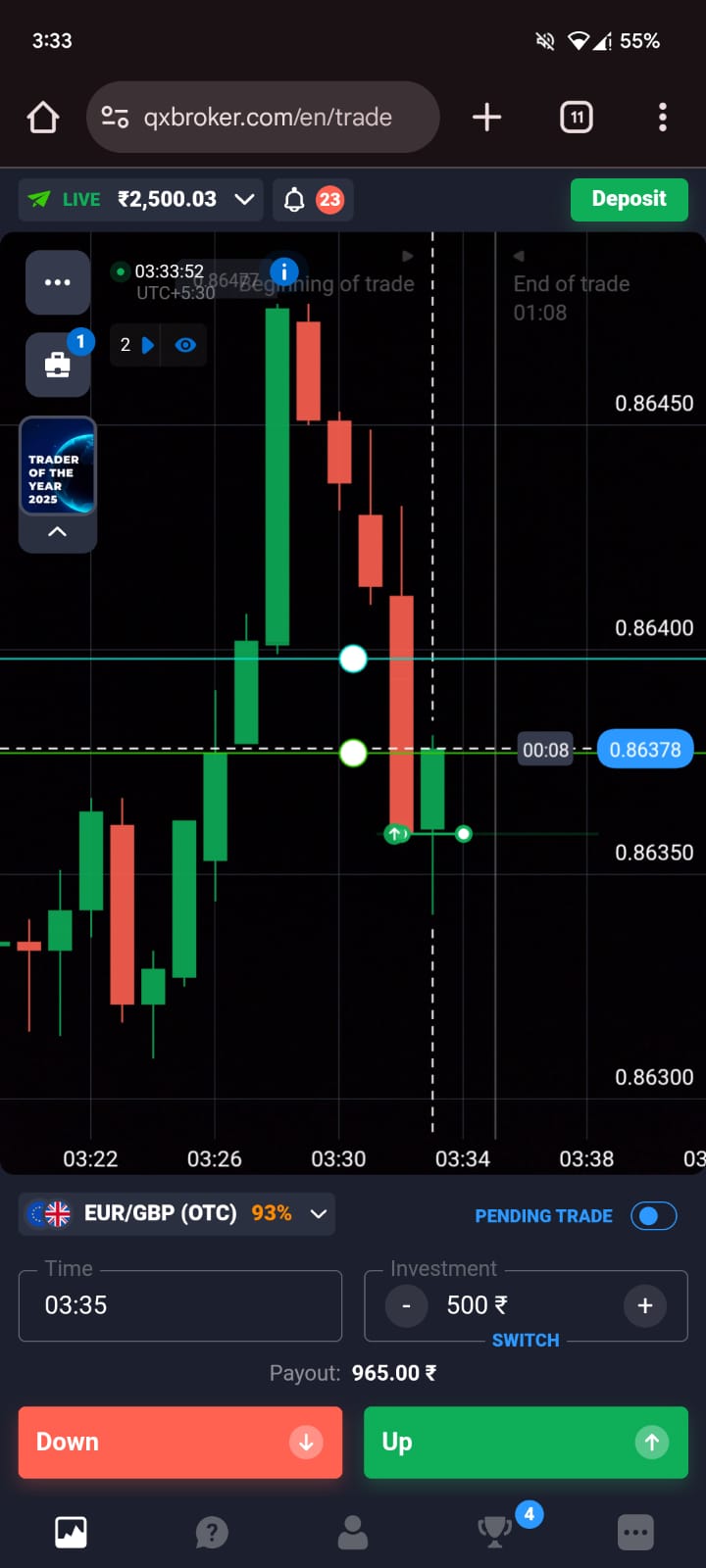Place an Up trade
Screen dimensions: 706x1568
tap(526, 1442)
